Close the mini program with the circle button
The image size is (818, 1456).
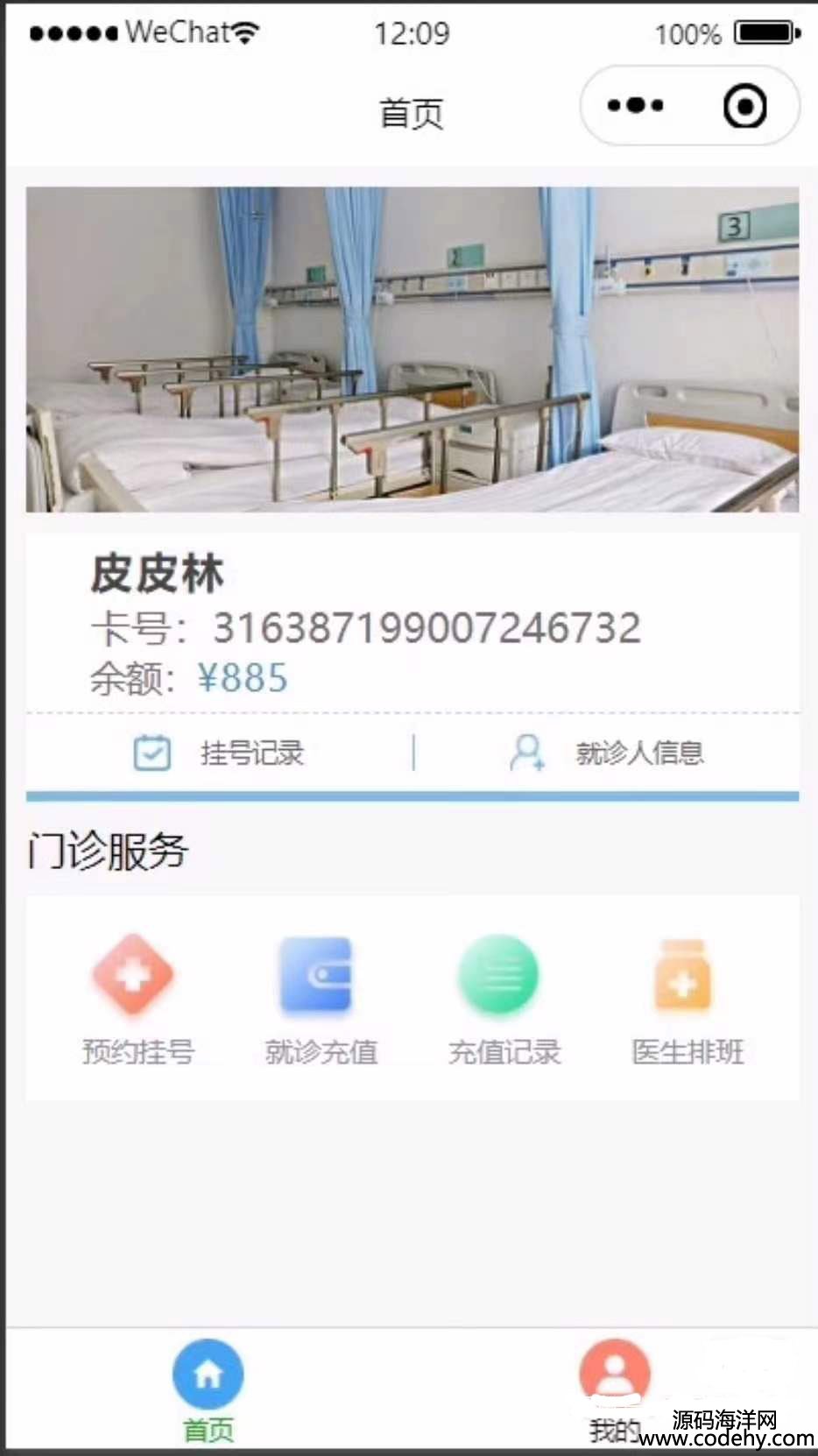(744, 106)
